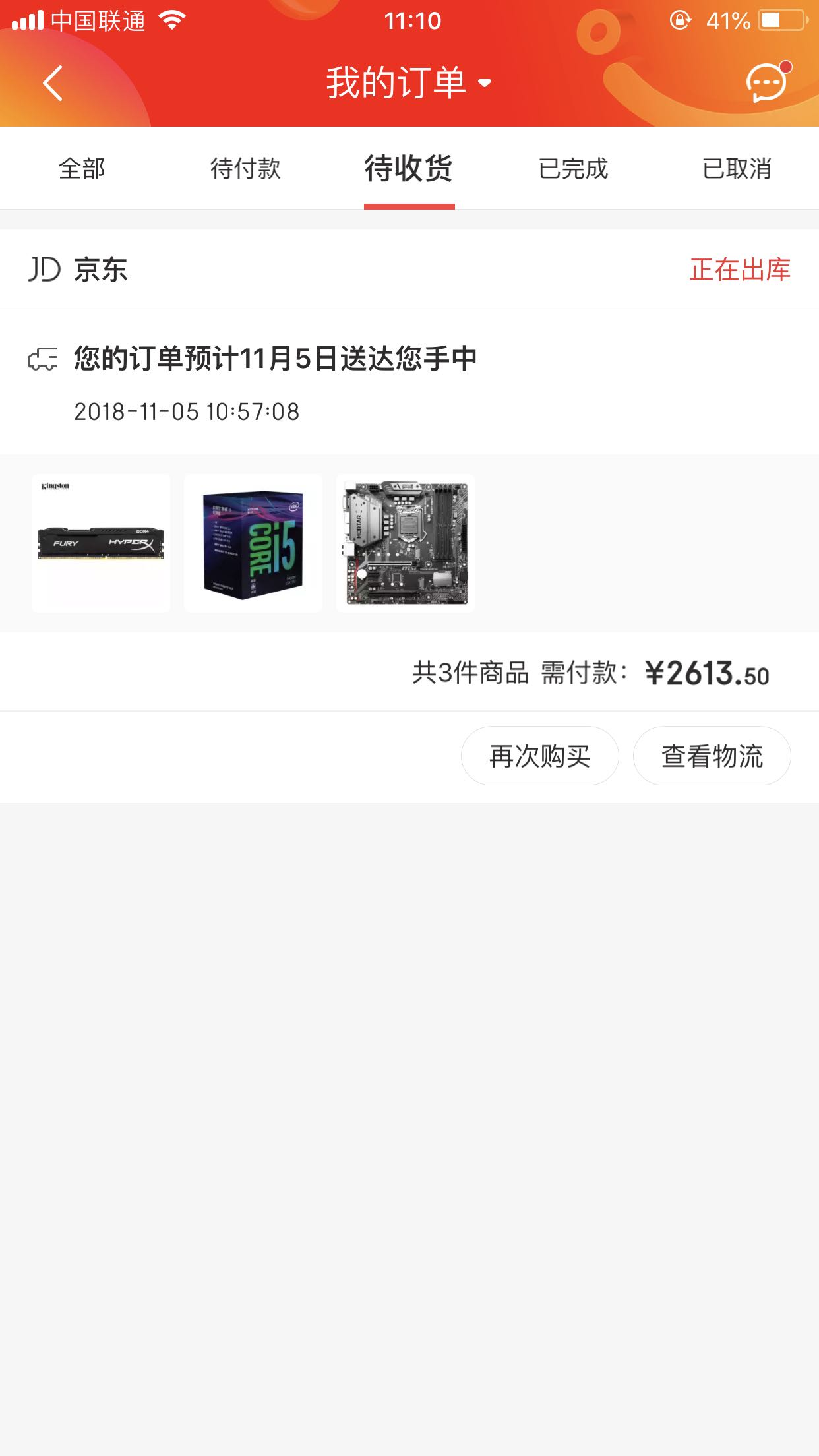The width and height of the screenshot is (819, 1456).
Task: Open the Intel Core i5 processor thumbnail
Action: (253, 543)
